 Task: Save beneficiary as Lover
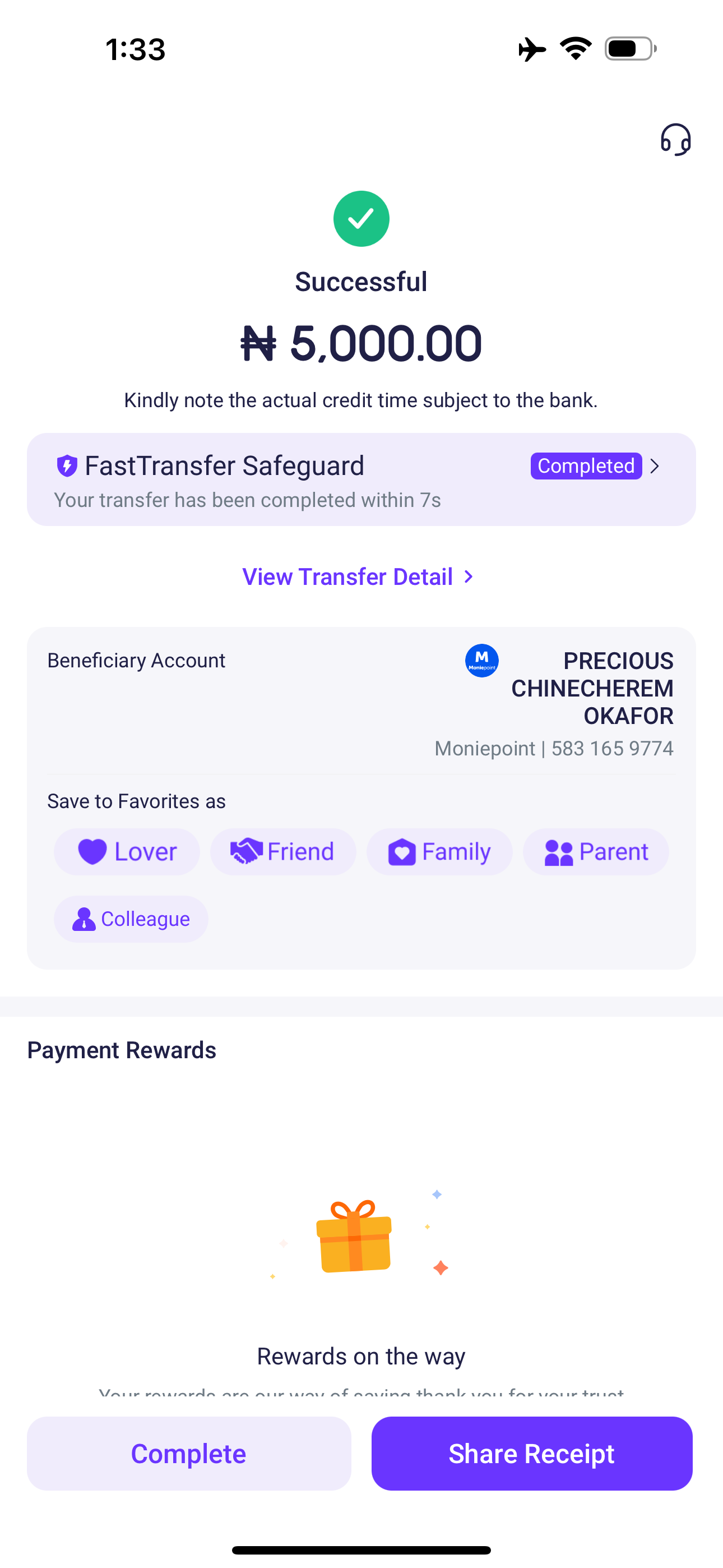[127, 851]
